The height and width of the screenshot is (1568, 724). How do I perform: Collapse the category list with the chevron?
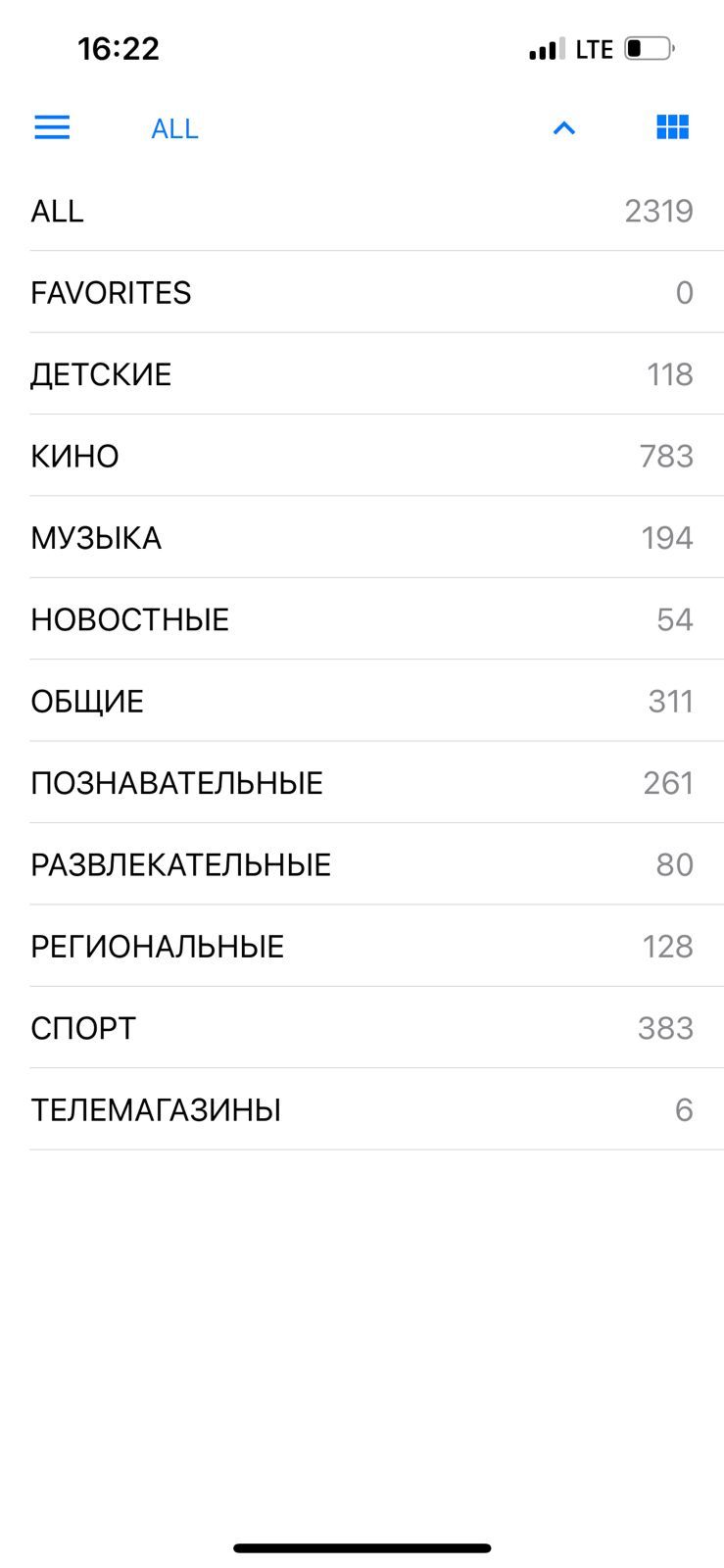click(564, 128)
